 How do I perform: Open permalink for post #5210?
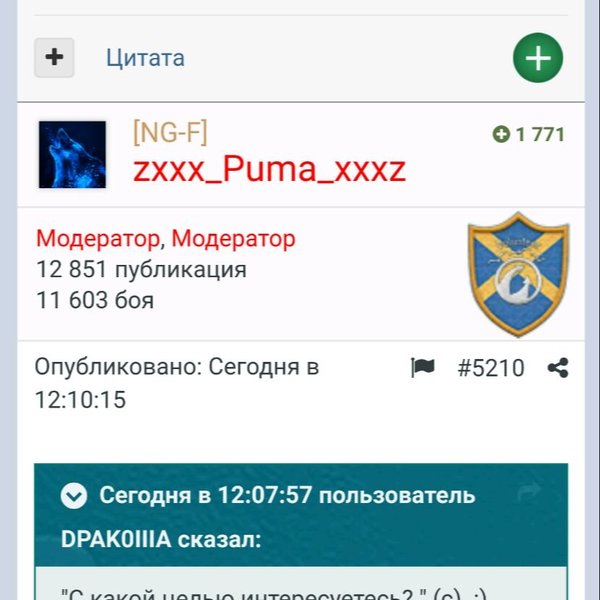(x=490, y=368)
